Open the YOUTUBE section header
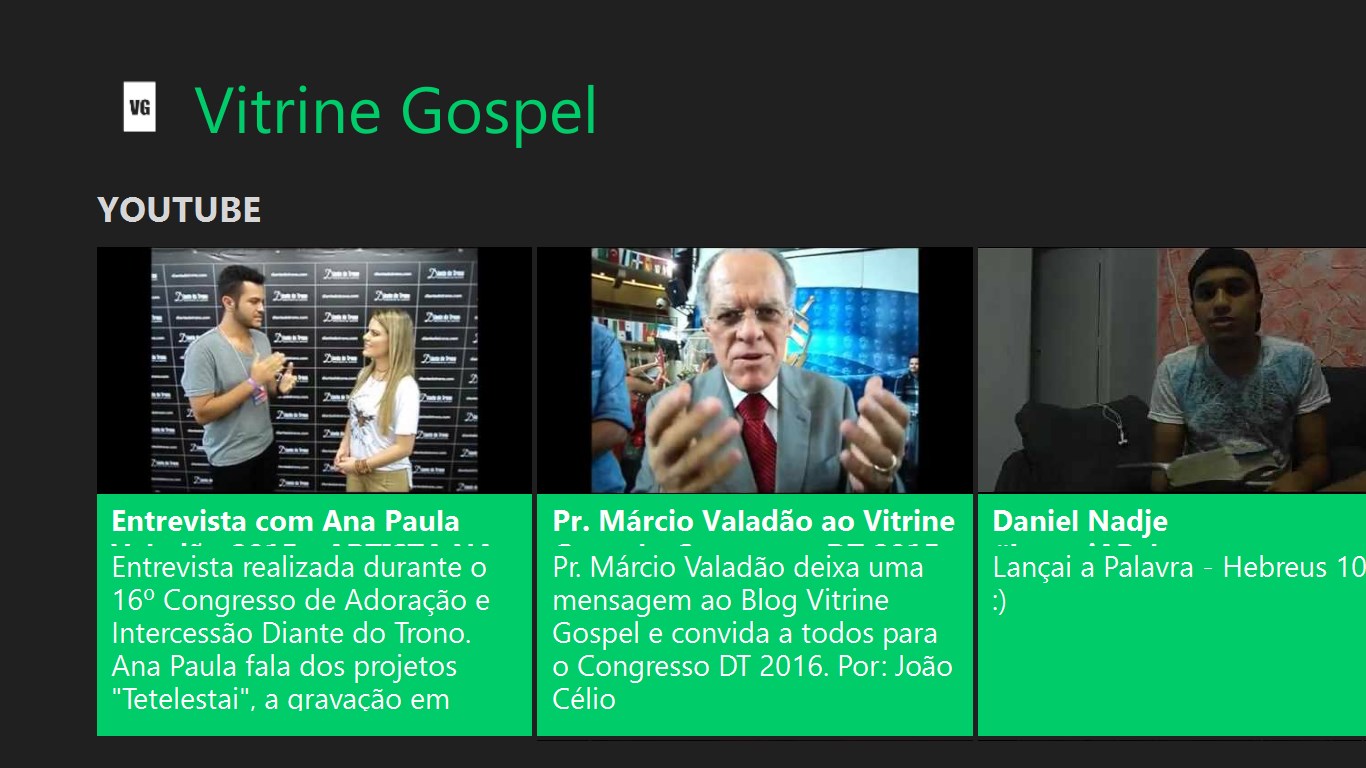1366x768 pixels. (179, 210)
